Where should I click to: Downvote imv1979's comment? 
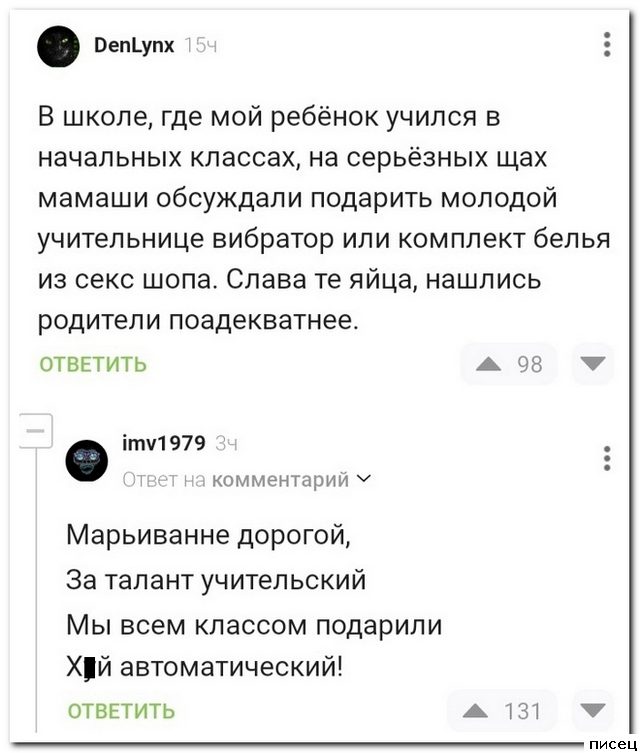point(593,711)
